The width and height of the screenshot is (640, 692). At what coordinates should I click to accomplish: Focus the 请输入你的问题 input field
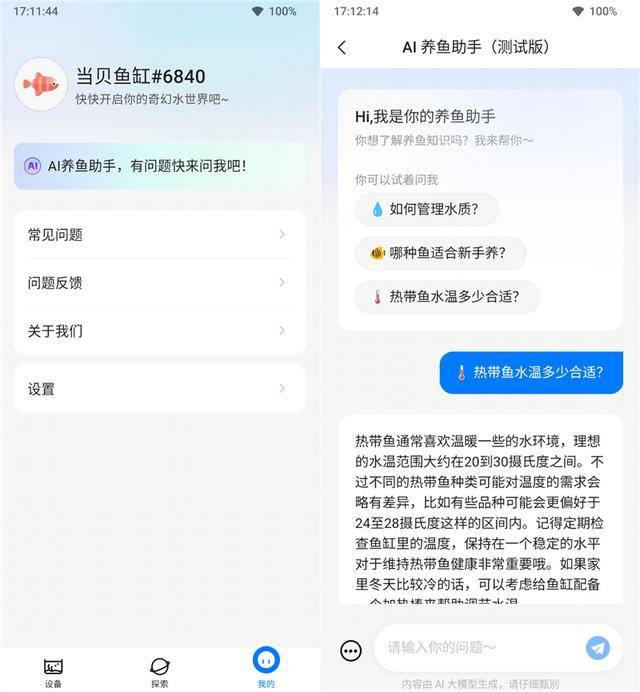[x=480, y=648]
